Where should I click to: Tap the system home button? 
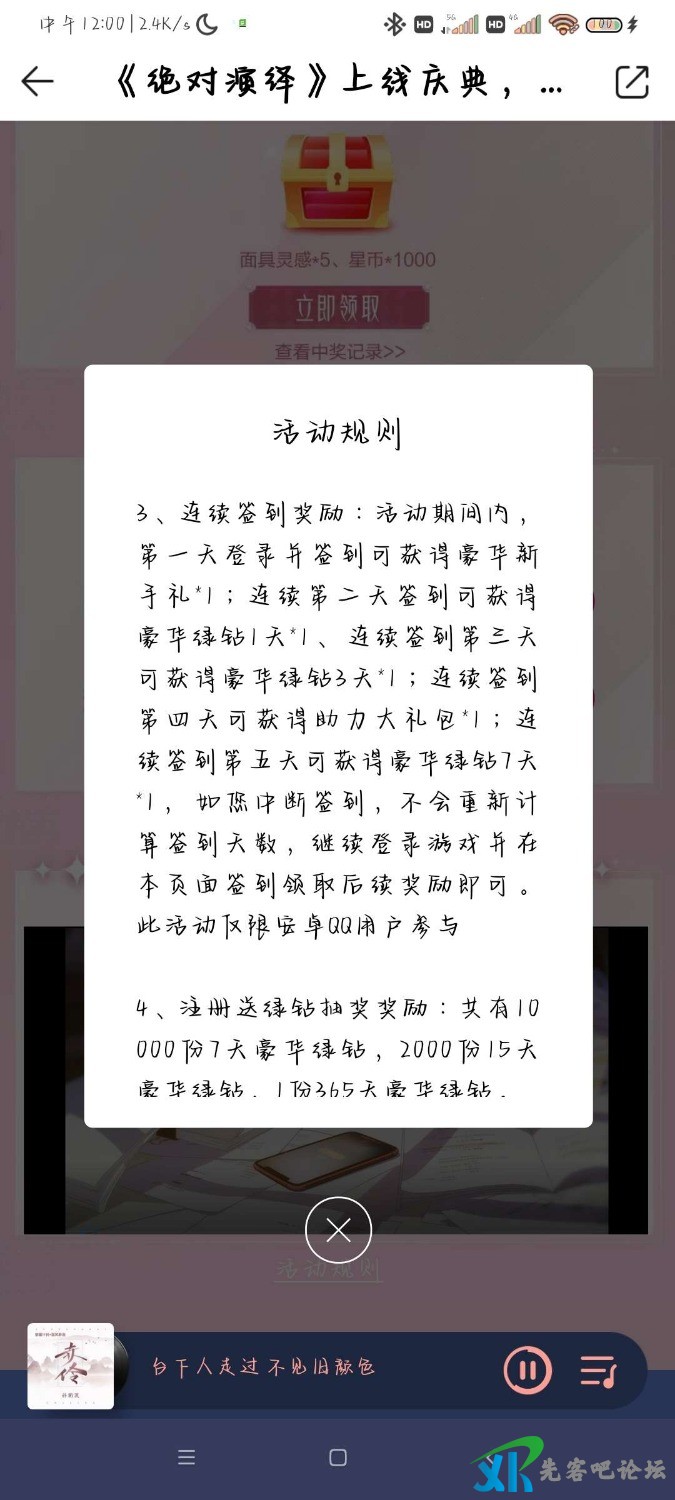pos(338,1457)
